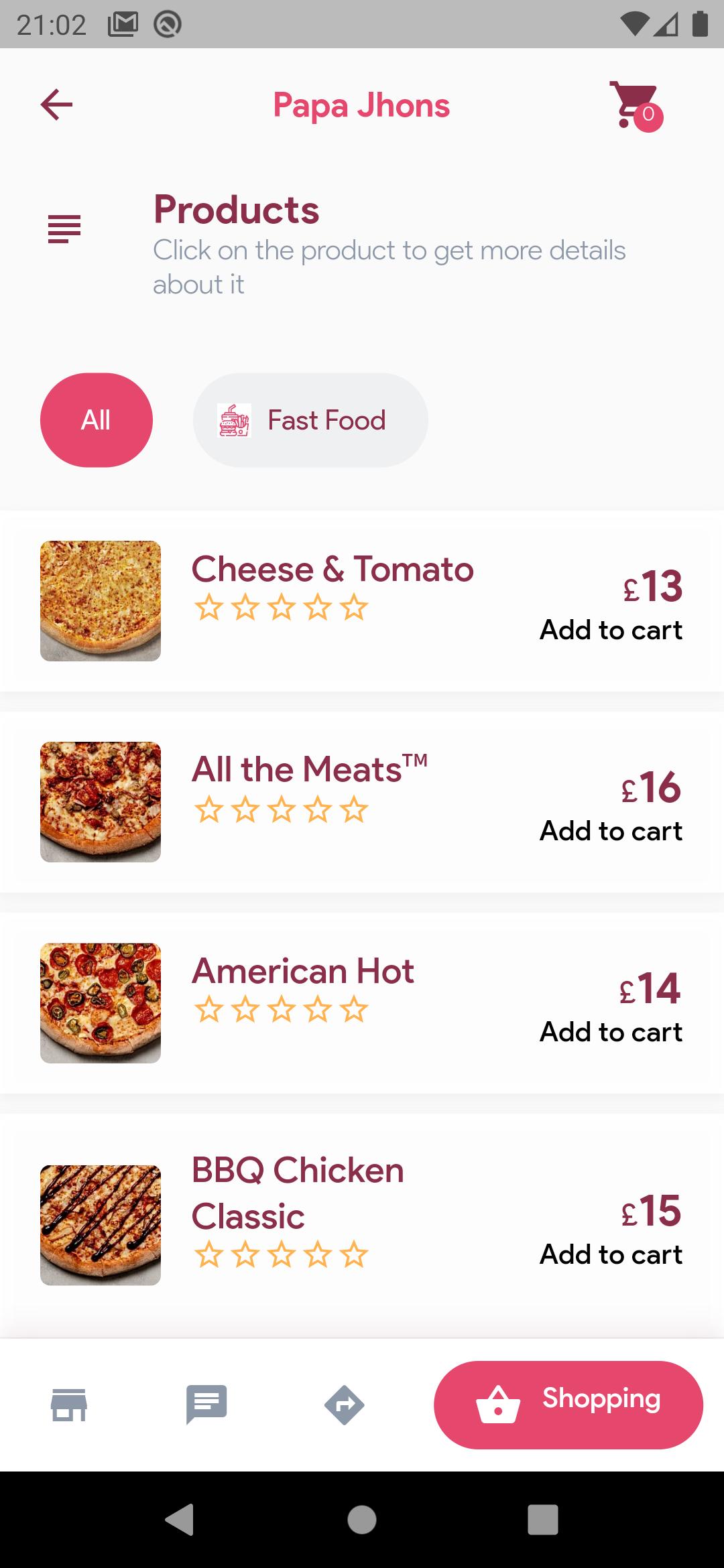Open BBQ Chicken Classic details
This screenshot has width=724, height=1568.
click(298, 1193)
